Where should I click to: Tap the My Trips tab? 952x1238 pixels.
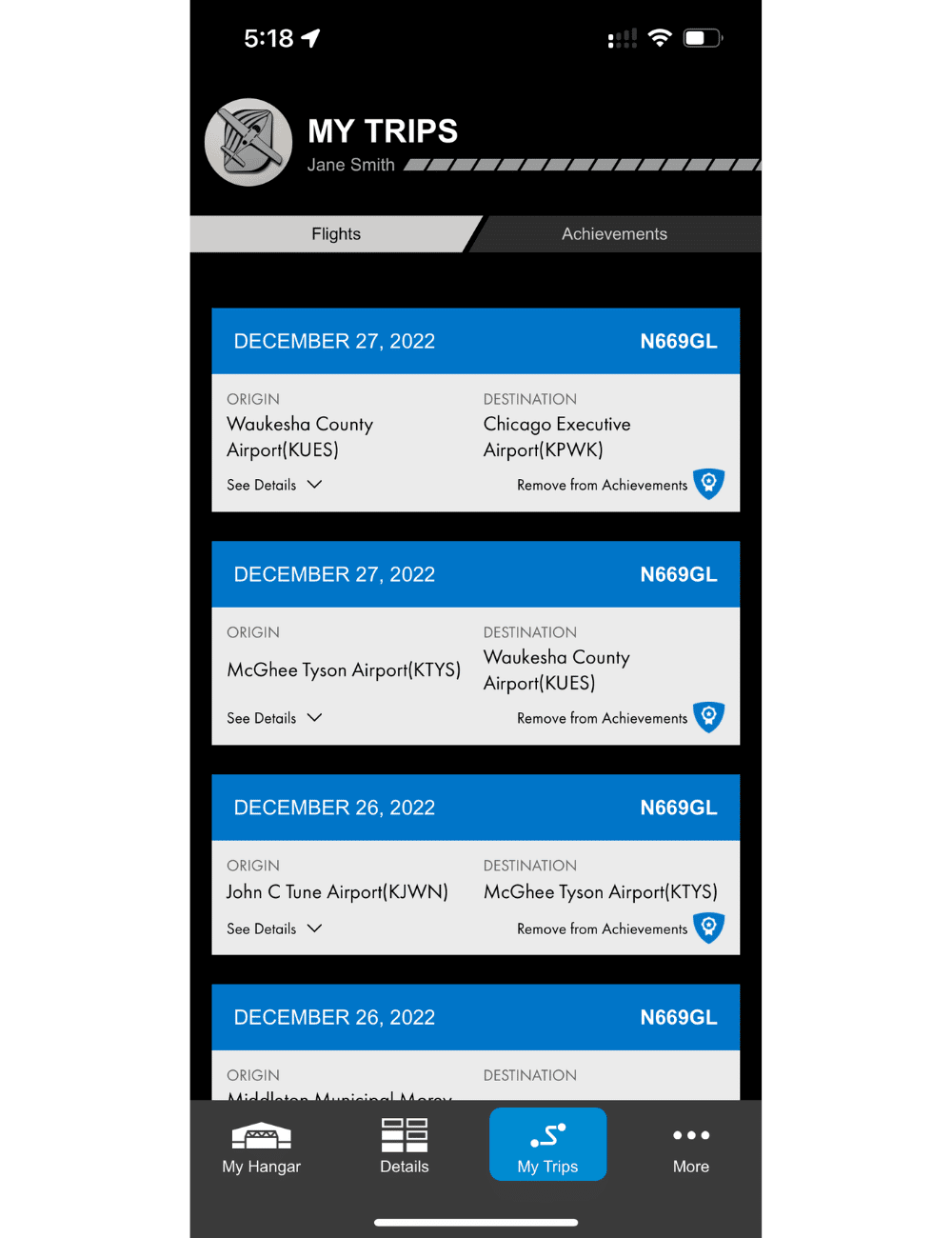pos(547,1146)
